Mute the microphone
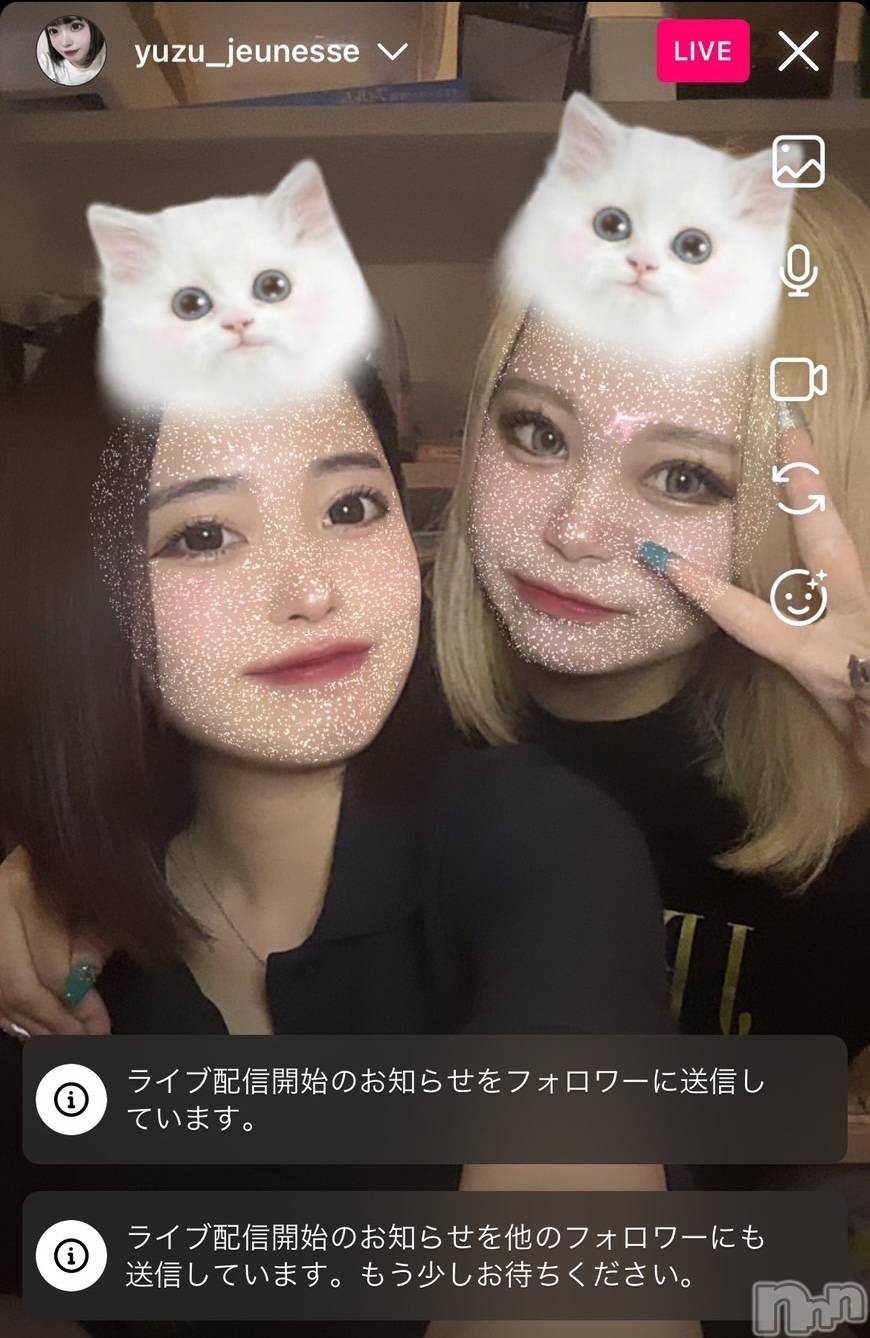 (x=798, y=272)
